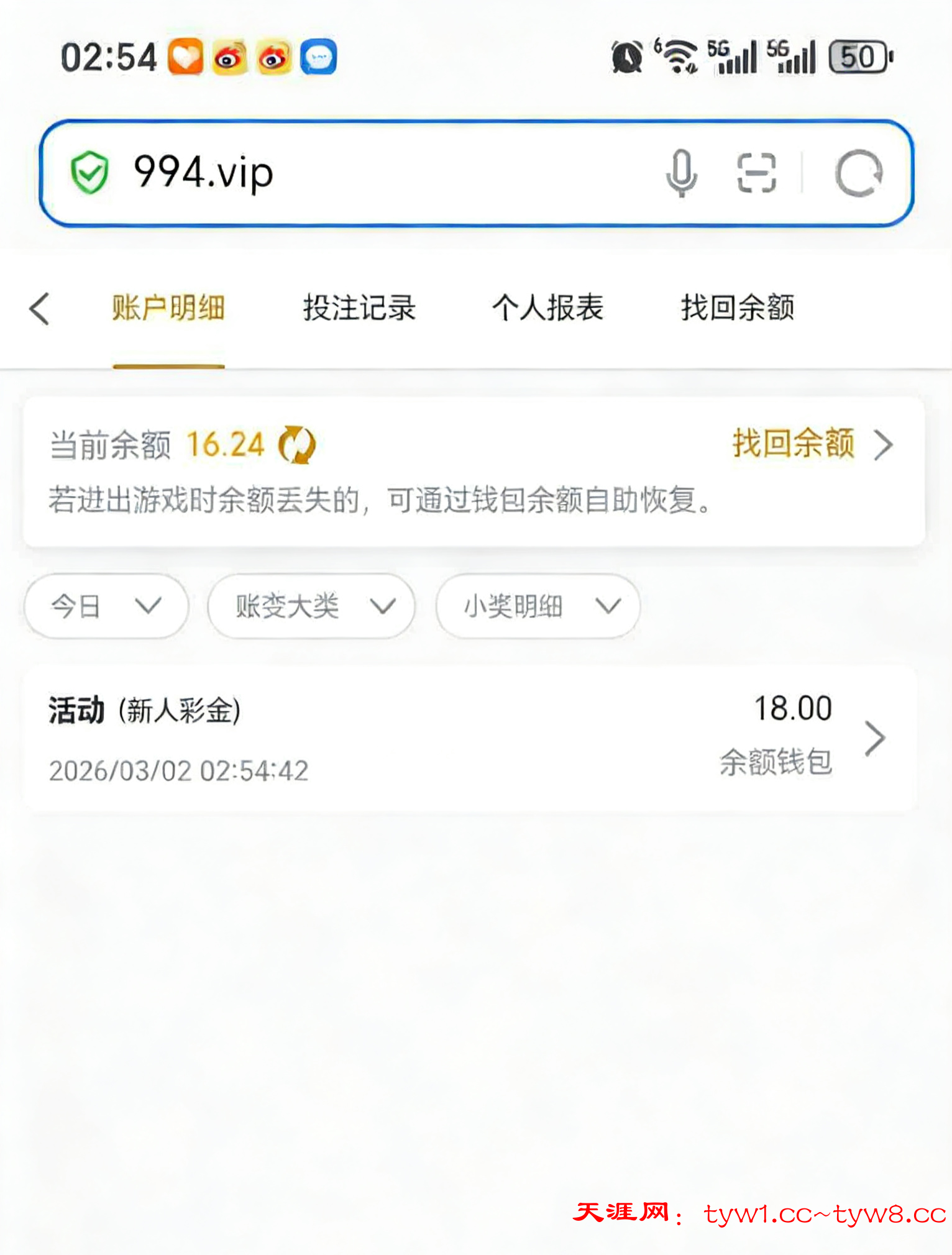Open the gold 找回余额 link

[x=812, y=444]
